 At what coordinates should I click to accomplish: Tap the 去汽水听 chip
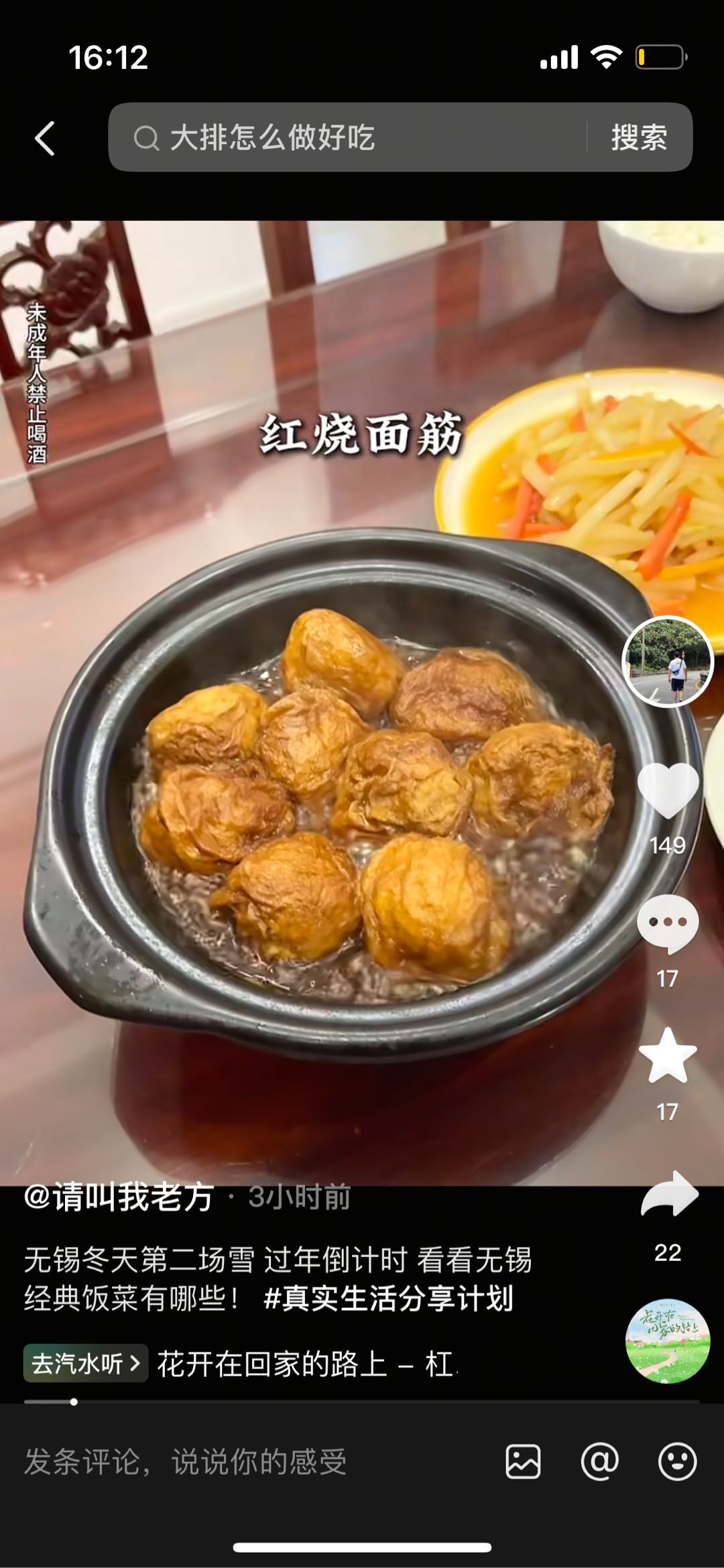coord(86,1364)
